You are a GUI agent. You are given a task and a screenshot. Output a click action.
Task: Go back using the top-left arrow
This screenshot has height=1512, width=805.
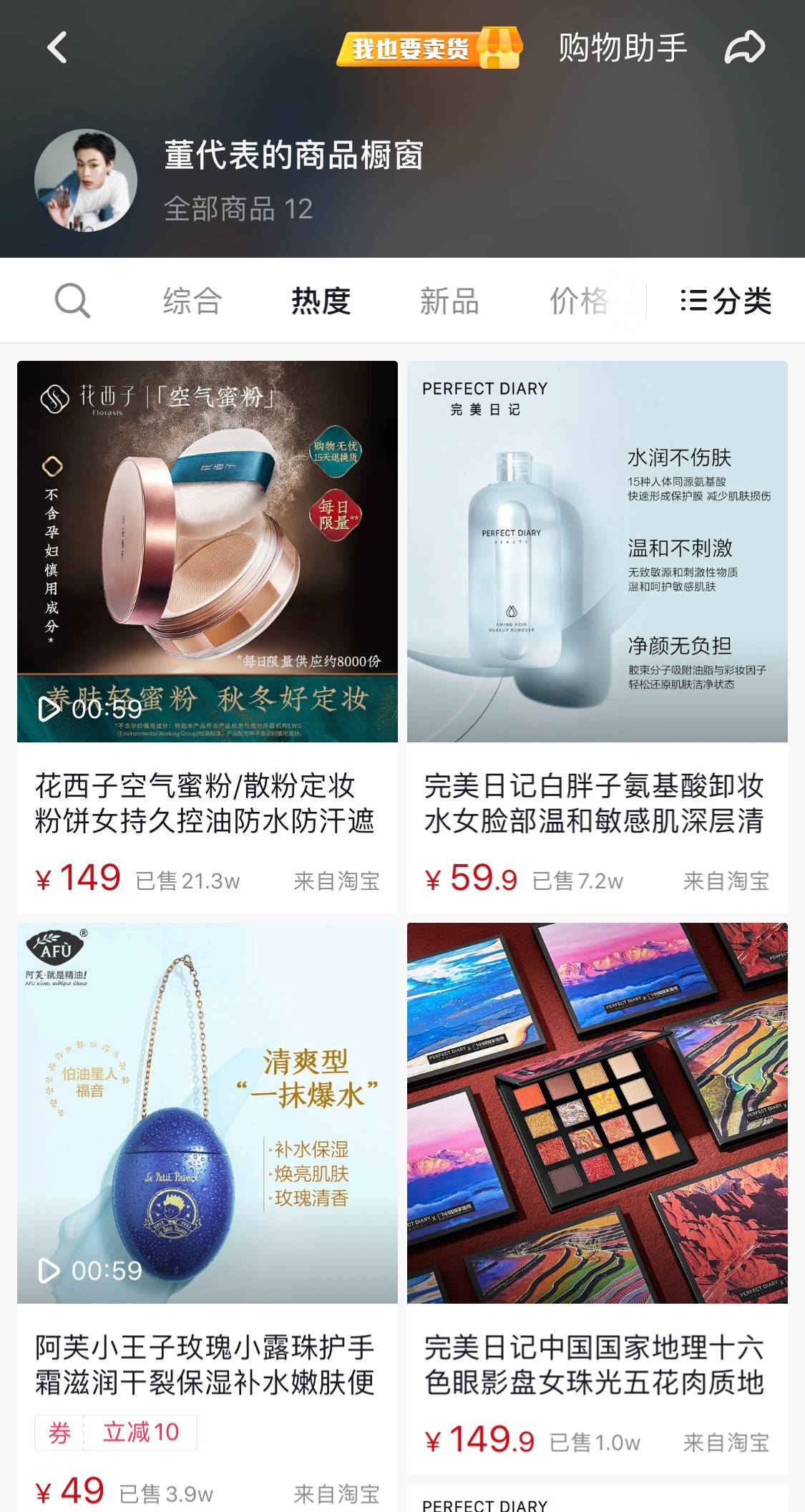(x=57, y=48)
